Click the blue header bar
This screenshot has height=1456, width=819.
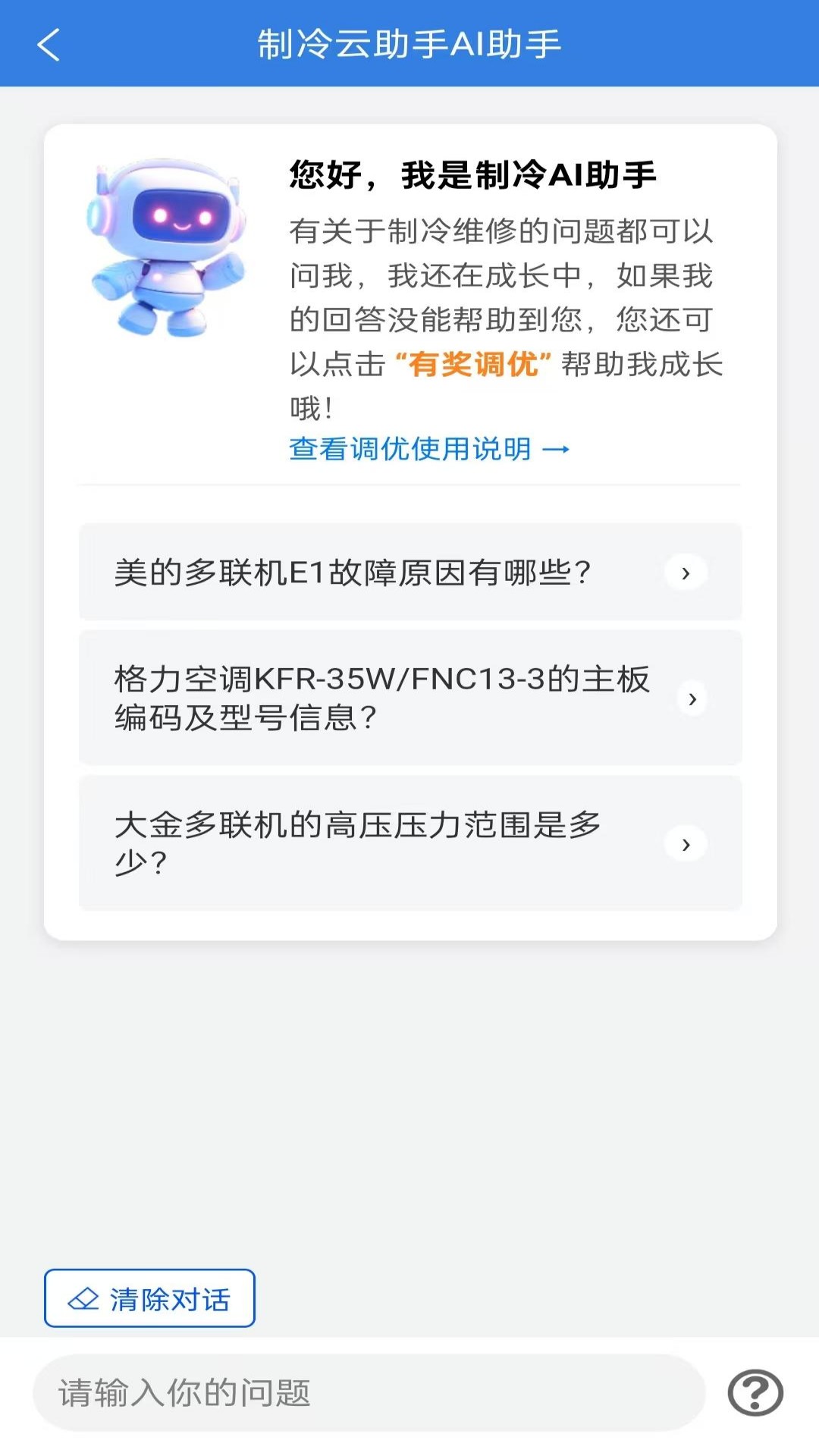click(x=409, y=43)
